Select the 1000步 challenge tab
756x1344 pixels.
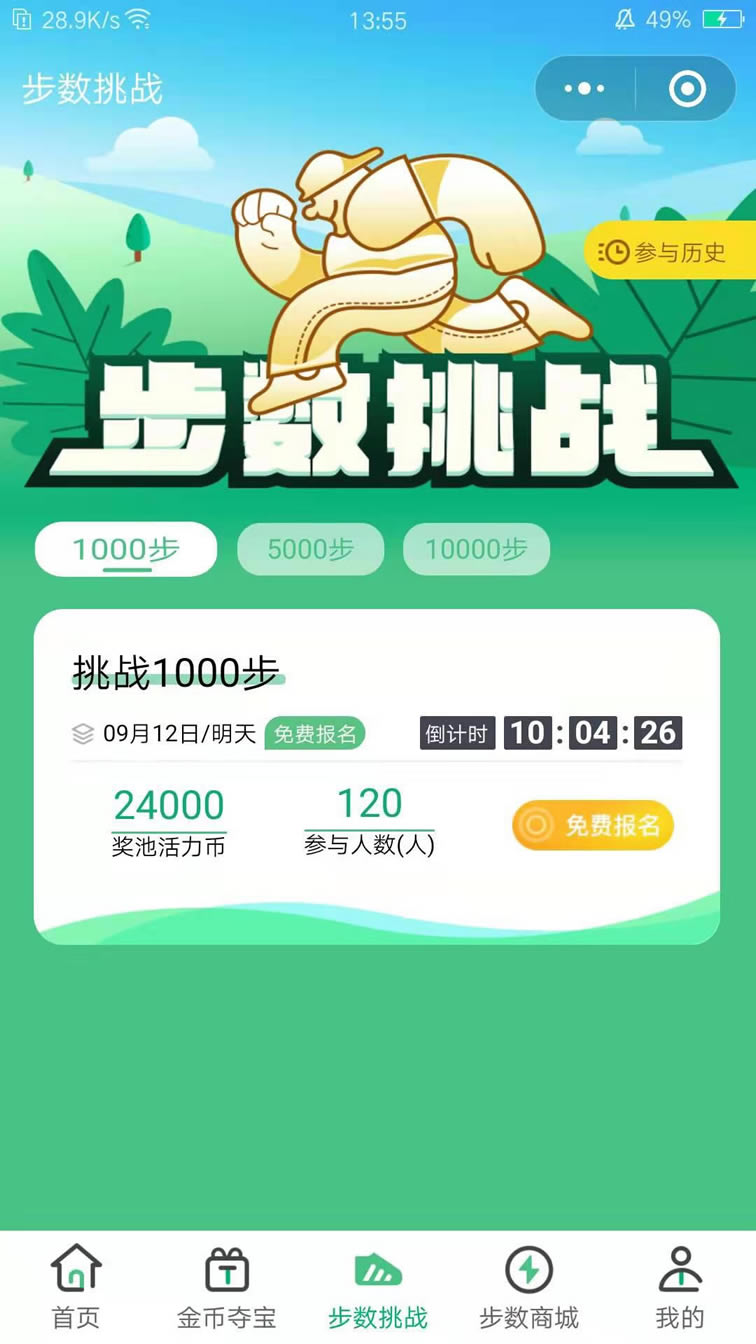coord(126,549)
